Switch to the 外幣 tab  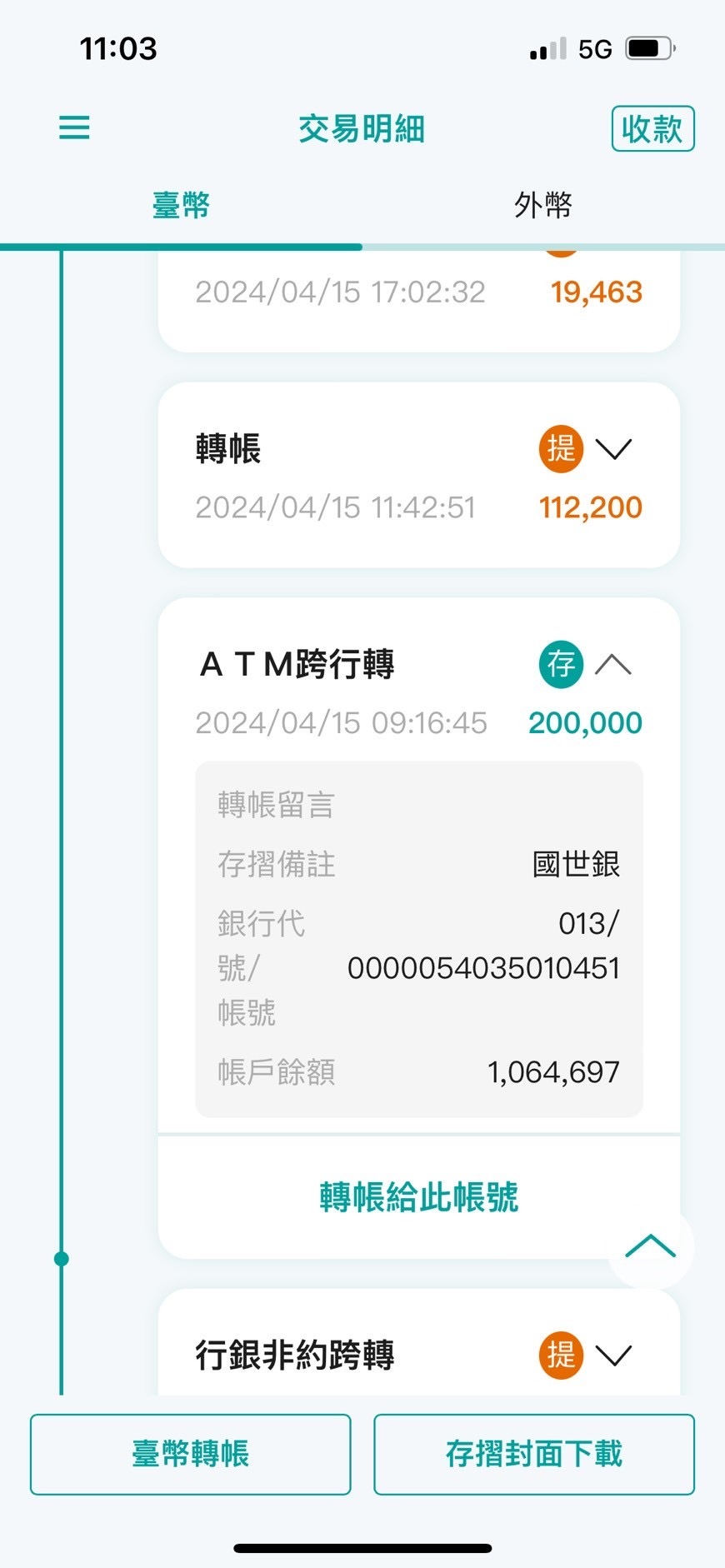[x=542, y=205]
